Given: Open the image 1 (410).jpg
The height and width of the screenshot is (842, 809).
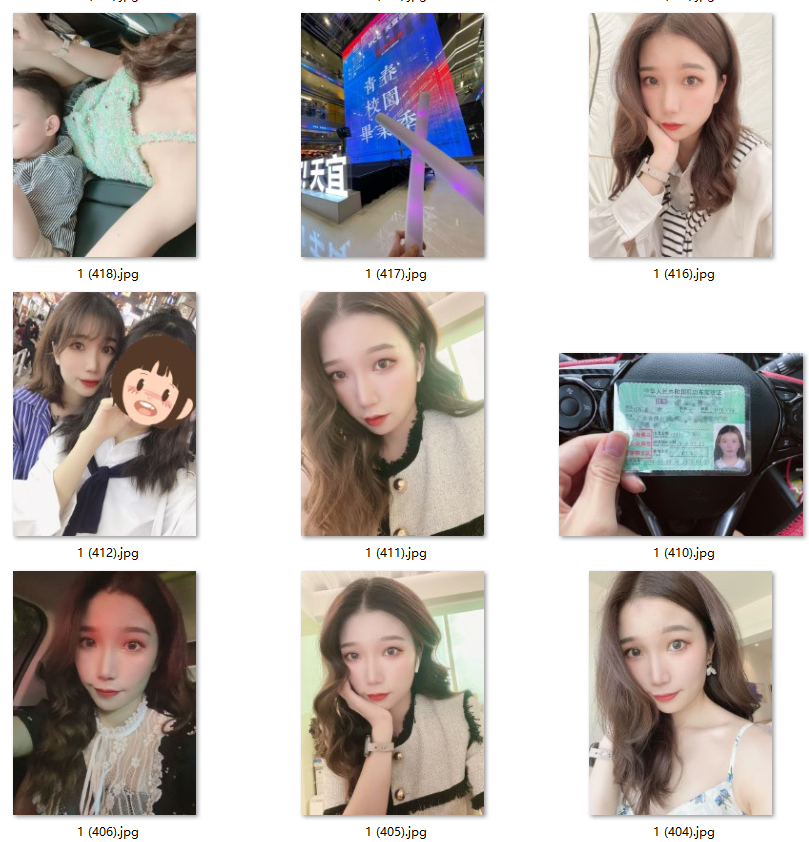Looking at the screenshot, I should tap(680, 444).
